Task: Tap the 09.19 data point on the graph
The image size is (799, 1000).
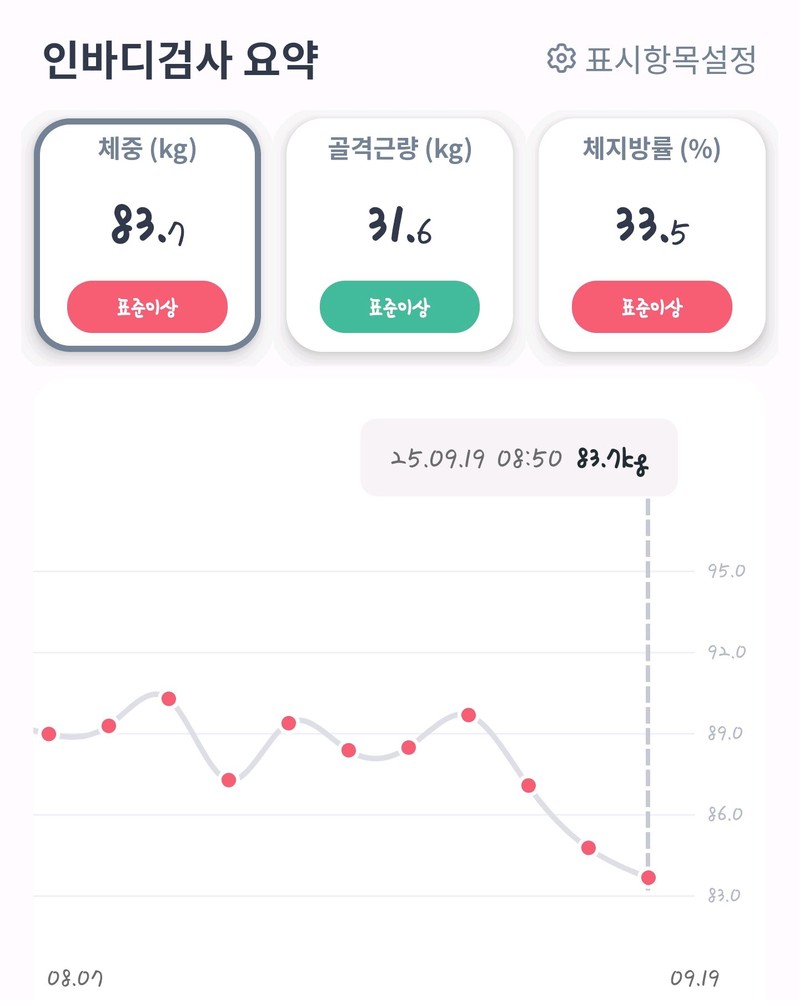Action: point(648,878)
